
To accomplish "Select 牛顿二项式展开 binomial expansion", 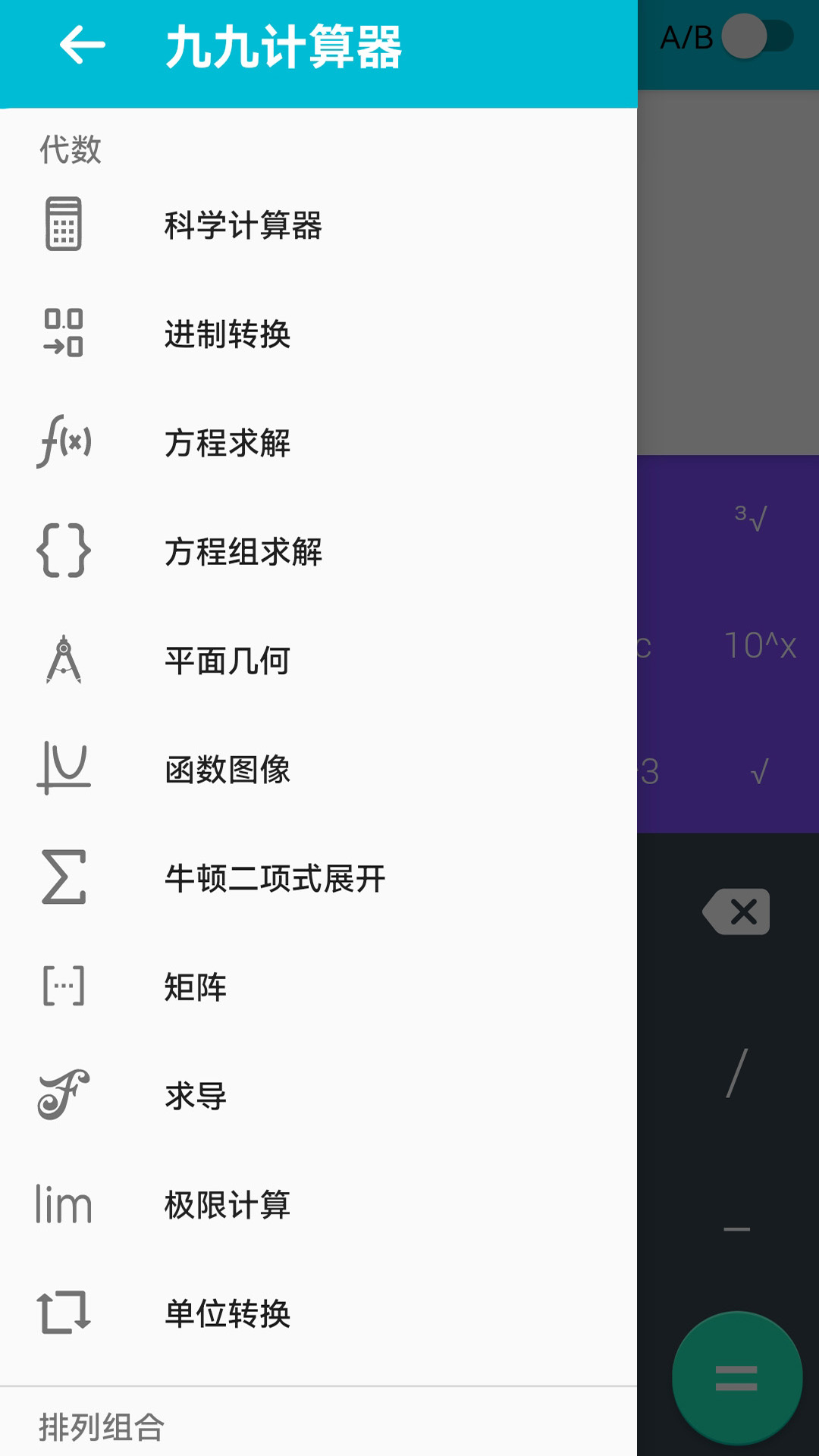I will [x=275, y=878].
